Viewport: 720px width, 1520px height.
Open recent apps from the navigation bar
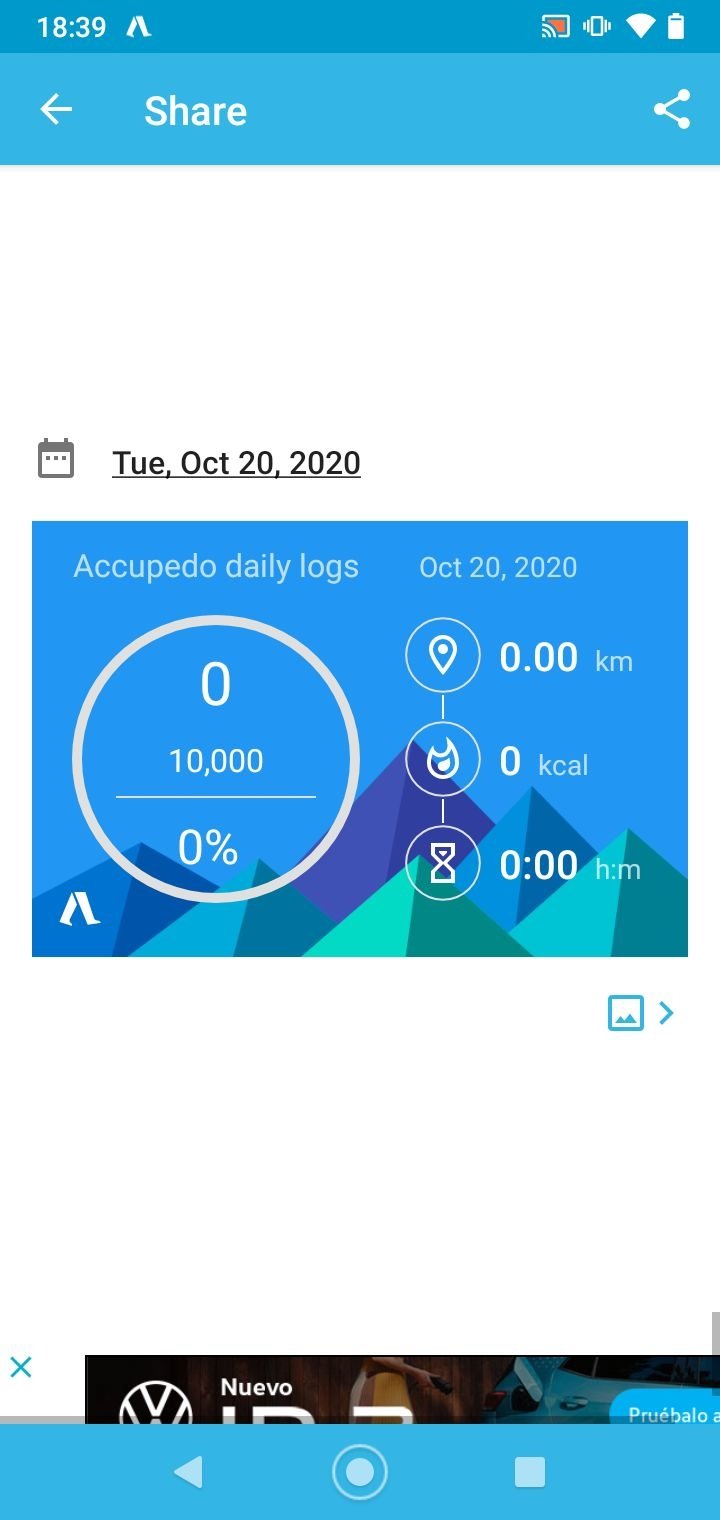(529, 1471)
